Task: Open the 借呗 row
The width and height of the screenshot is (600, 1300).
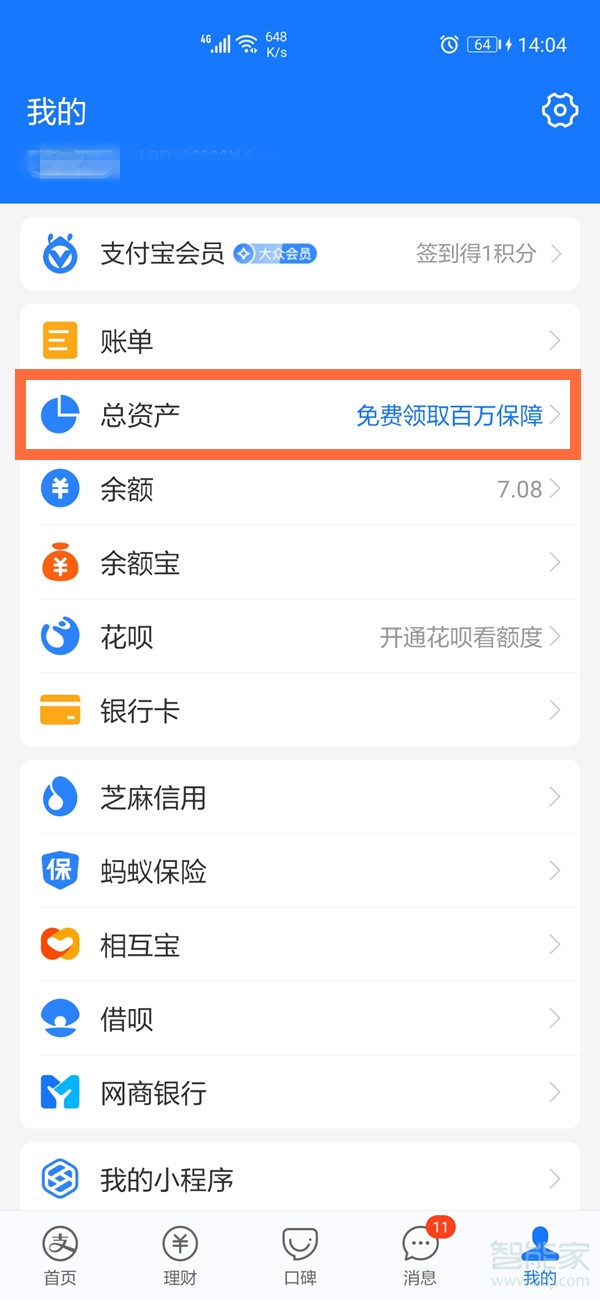Action: click(300, 1019)
